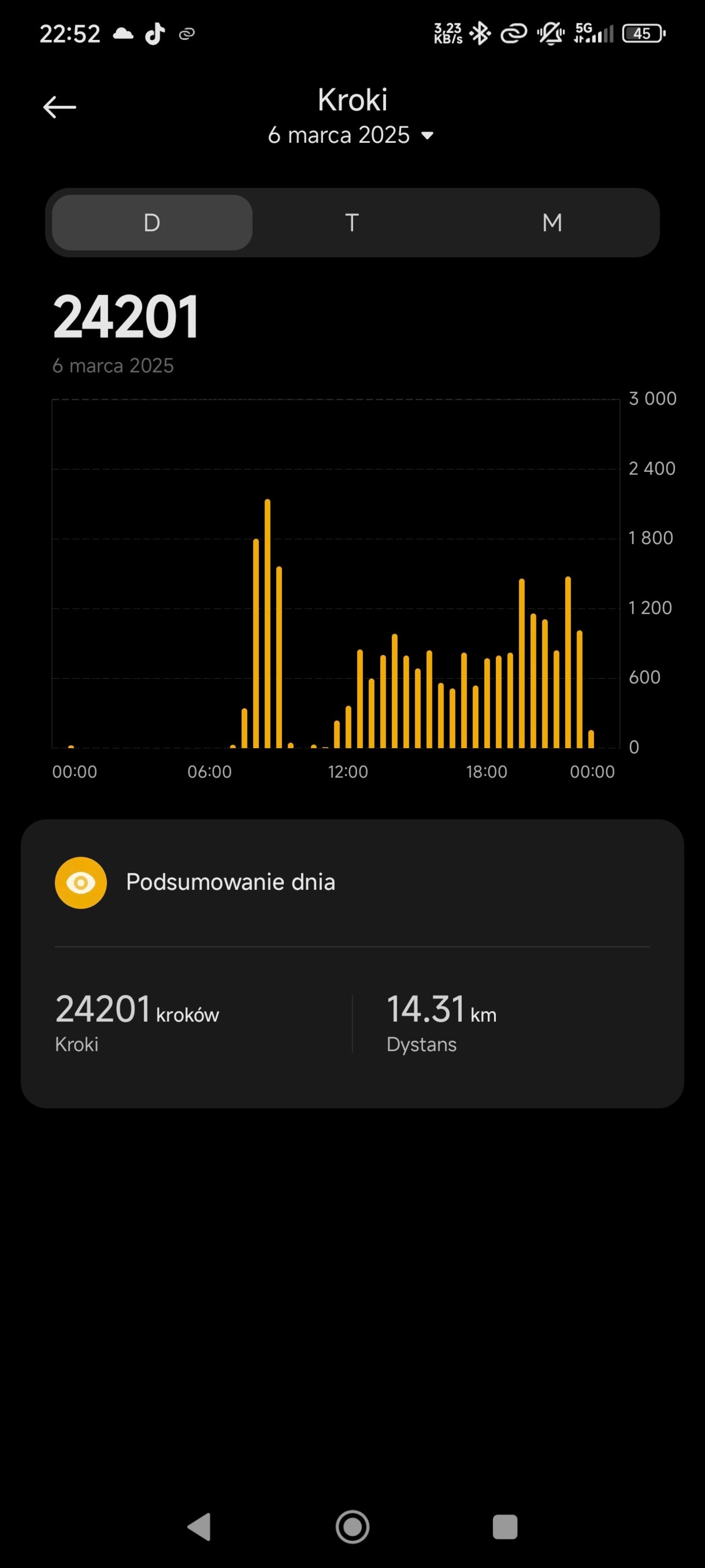Open recent apps from the navigation bar
The image size is (705, 1568).
[x=505, y=1527]
